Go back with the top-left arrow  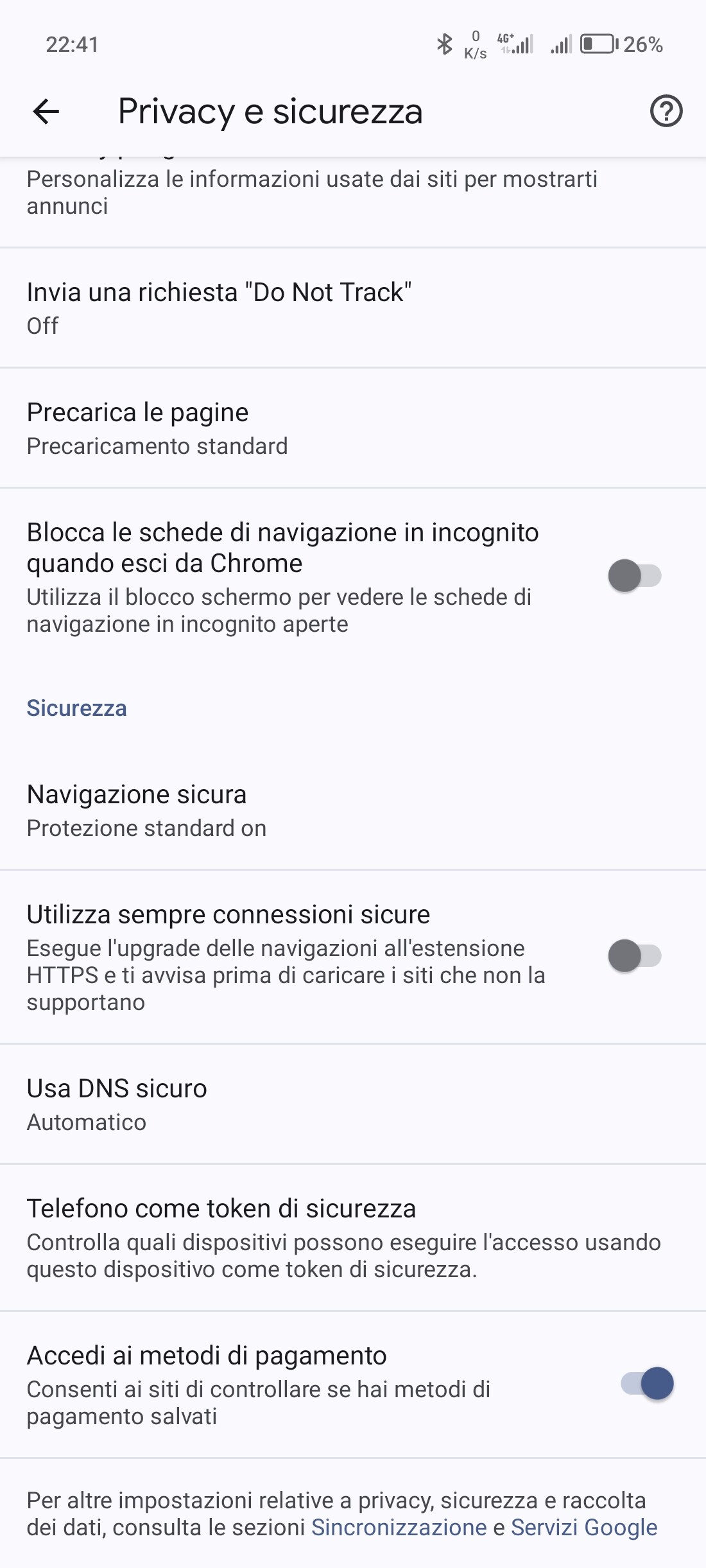[x=46, y=111]
